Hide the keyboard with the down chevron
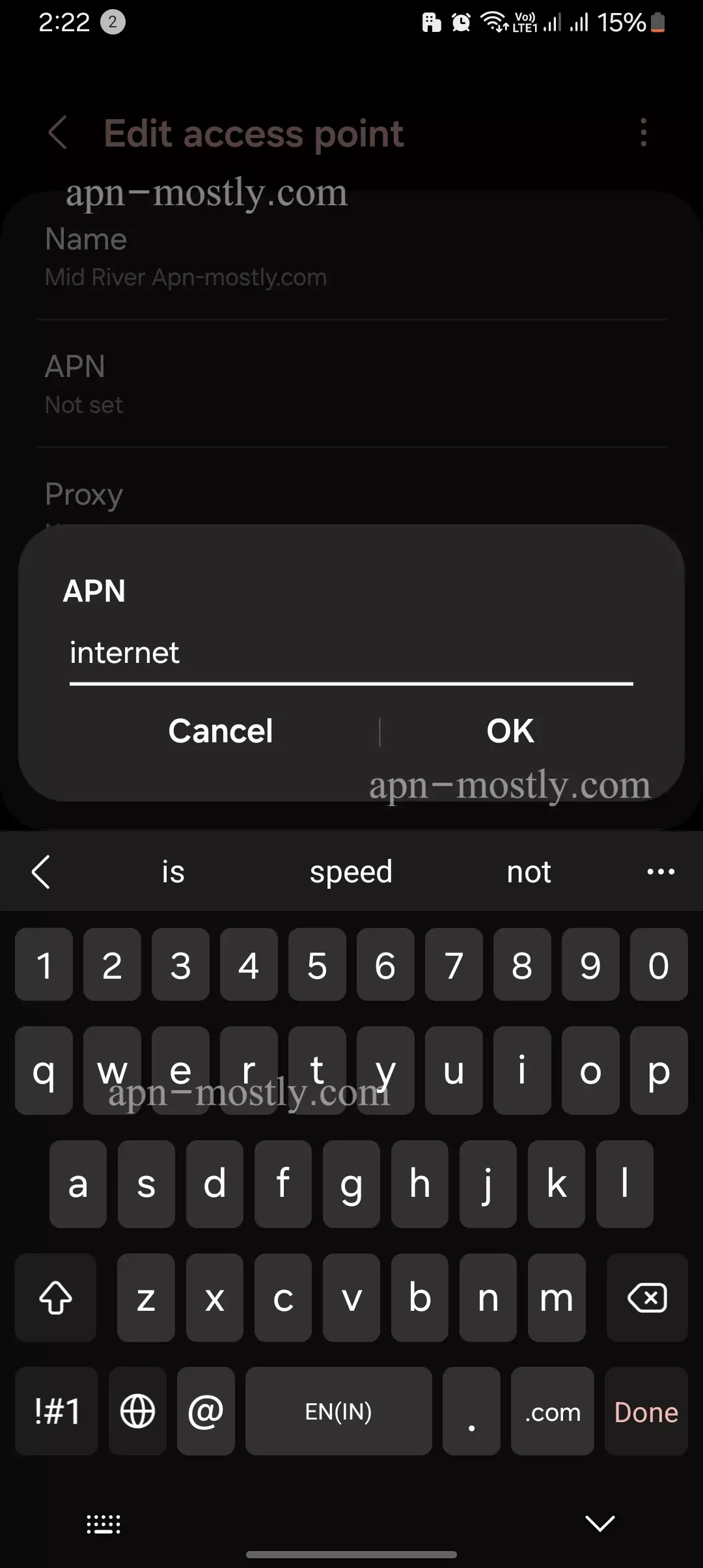Viewport: 703px width, 1568px height. point(600,1524)
